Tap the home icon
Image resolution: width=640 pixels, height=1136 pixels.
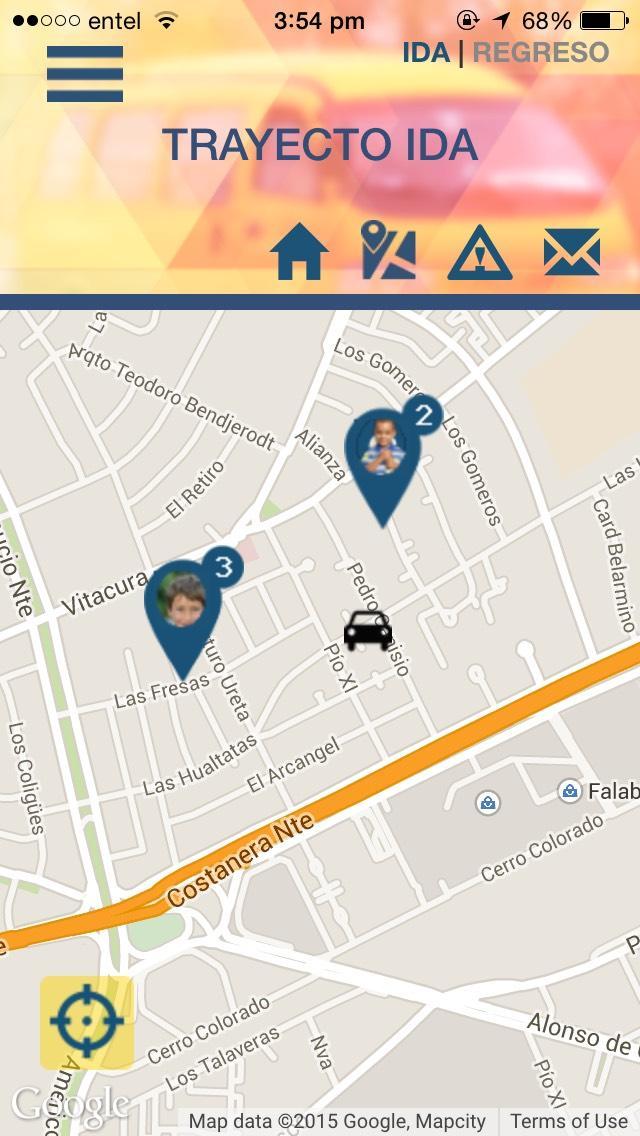click(x=299, y=253)
